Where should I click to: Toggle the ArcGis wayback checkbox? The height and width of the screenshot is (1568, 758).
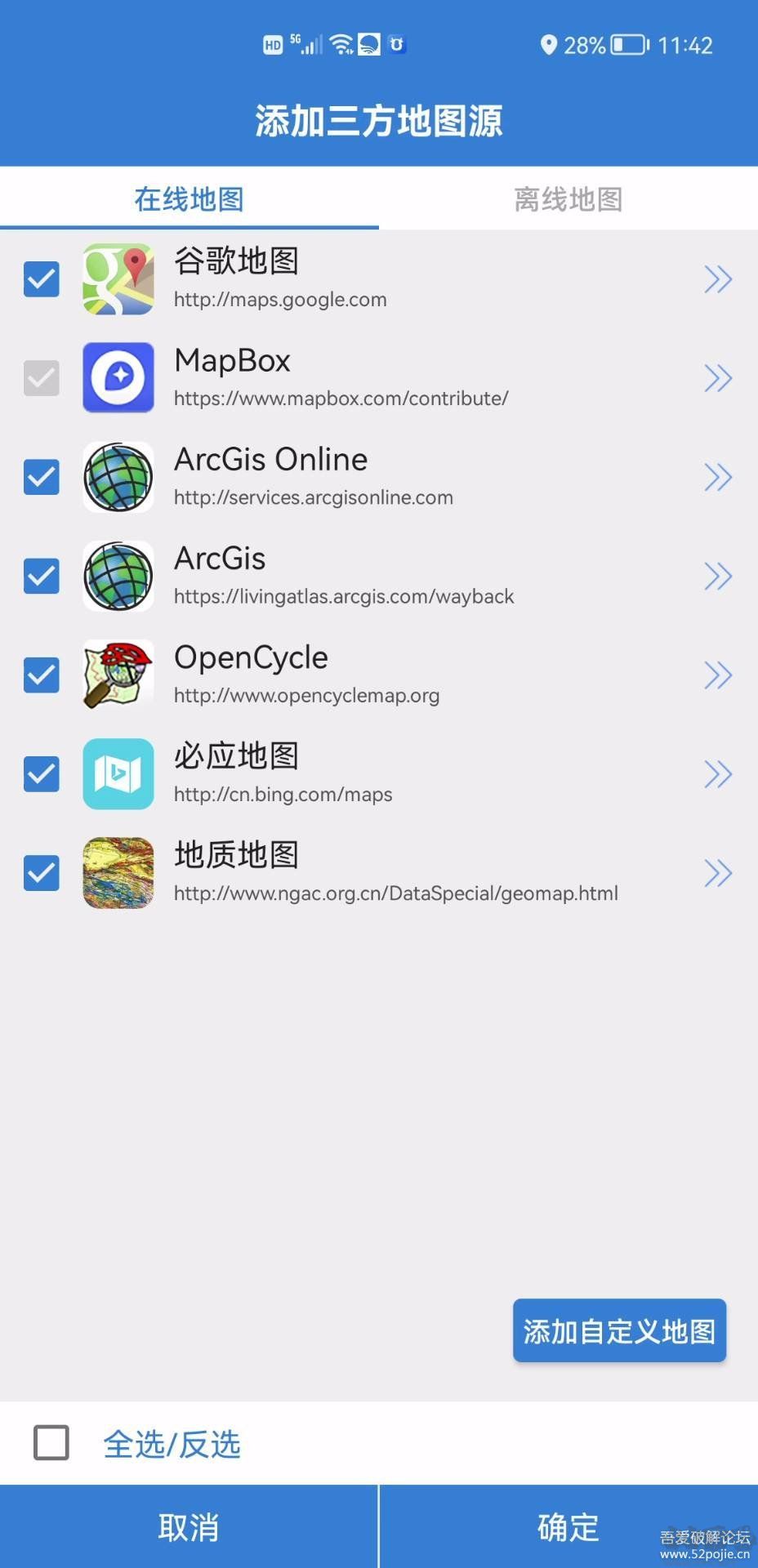(42, 576)
